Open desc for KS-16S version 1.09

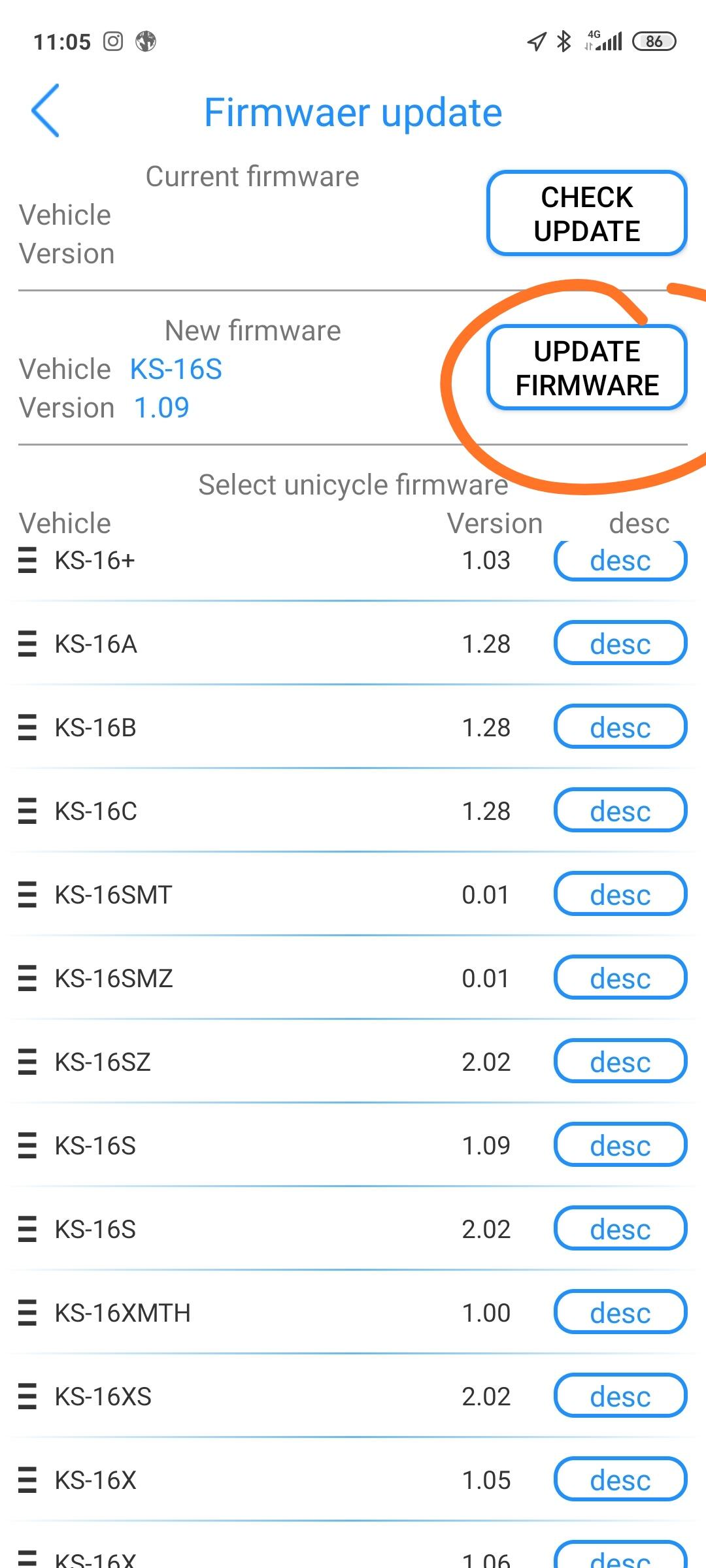(x=620, y=1145)
